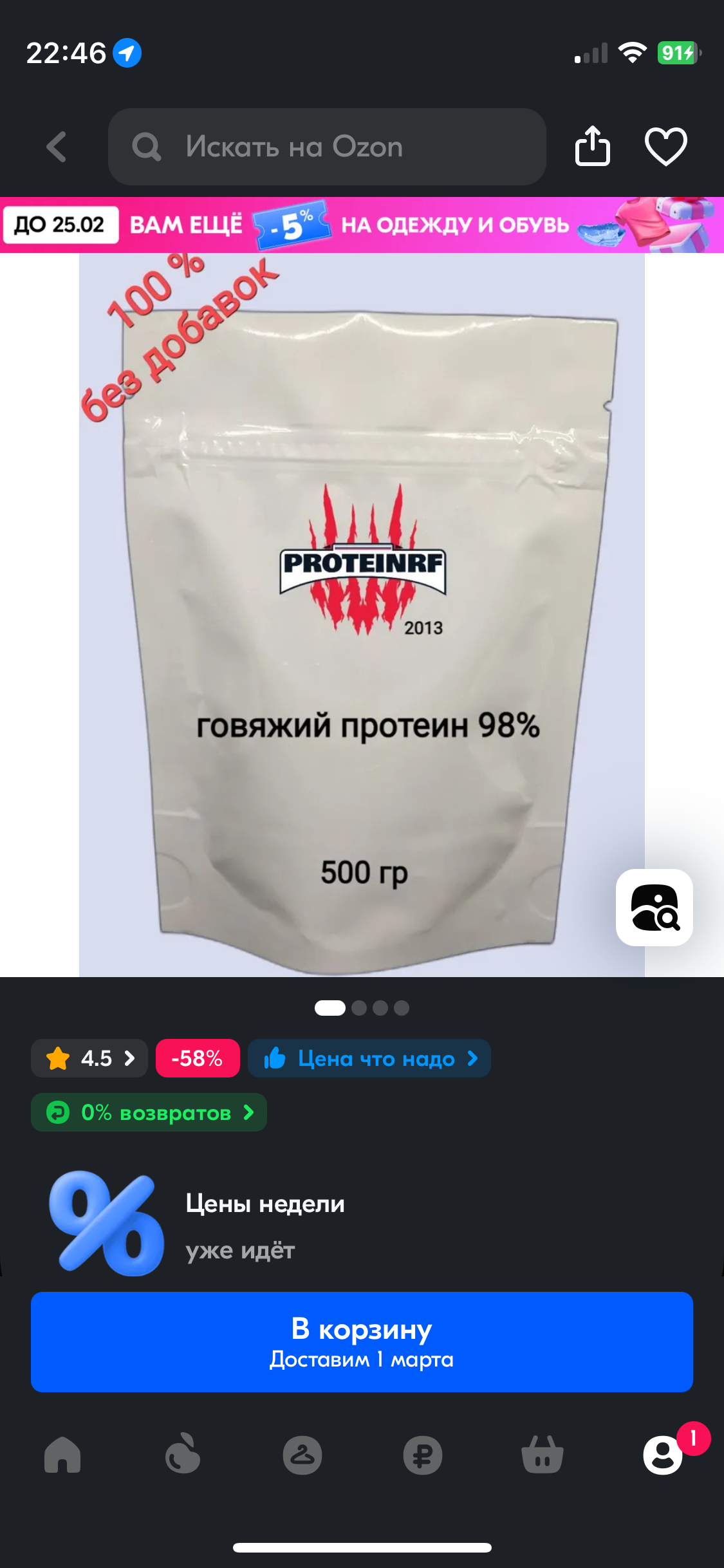Viewport: 724px width, 1568px height.
Task: Open the 4.5 rating reviews
Action: point(89,1058)
